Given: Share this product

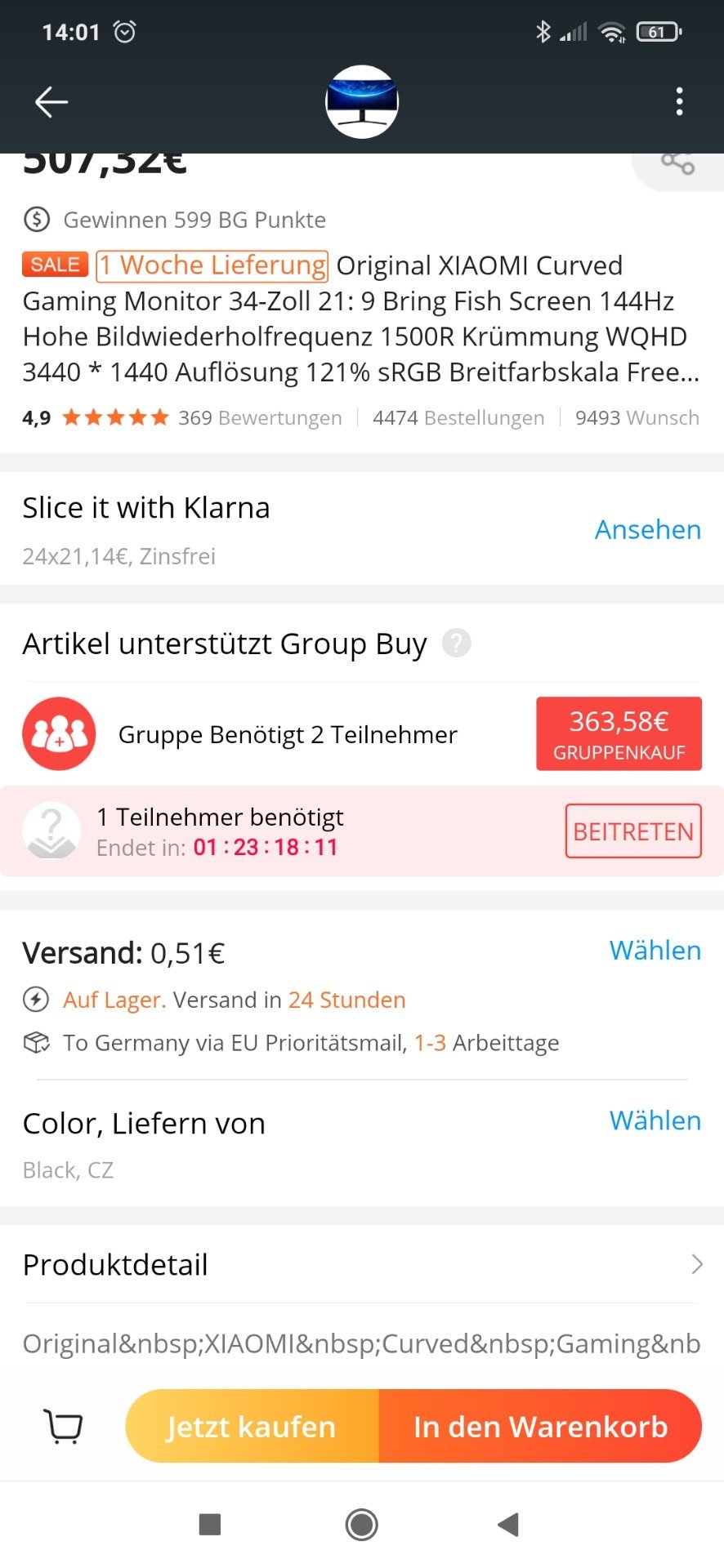Looking at the screenshot, I should (x=677, y=163).
